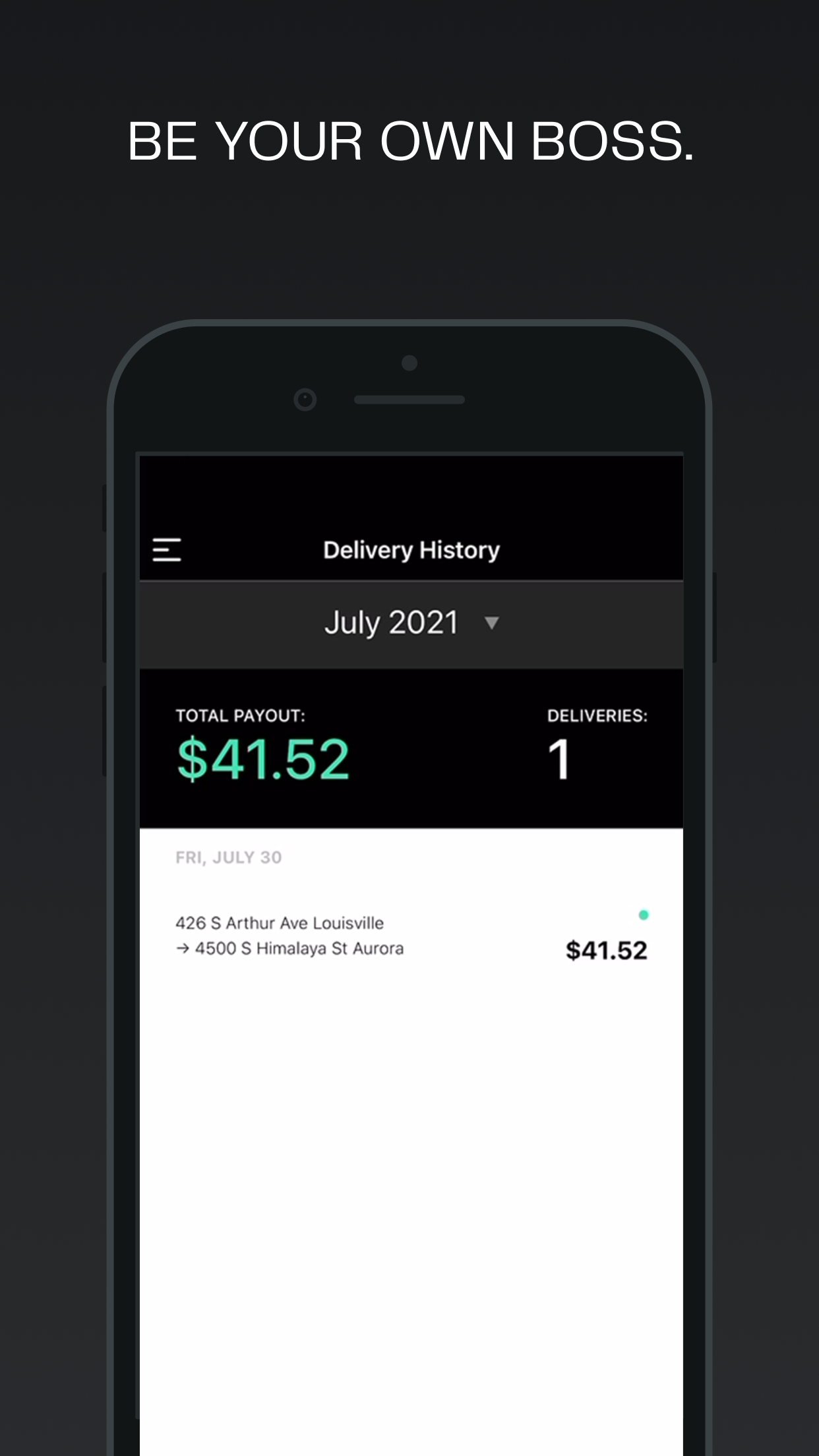819x1456 pixels.
Task: Tap the camera notch area of phone mockup
Action: (x=409, y=361)
